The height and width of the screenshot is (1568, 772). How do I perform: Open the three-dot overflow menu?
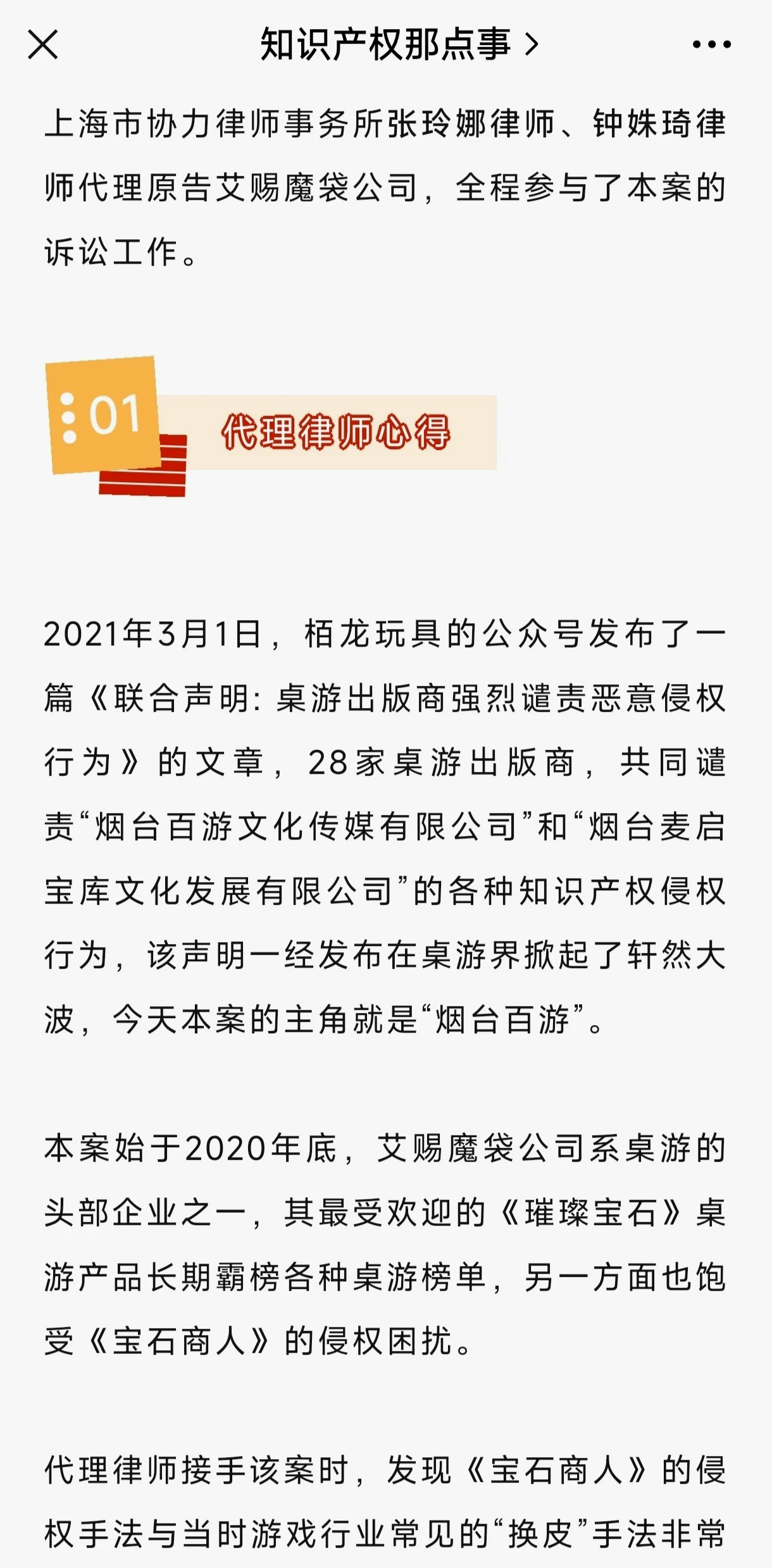(x=712, y=44)
